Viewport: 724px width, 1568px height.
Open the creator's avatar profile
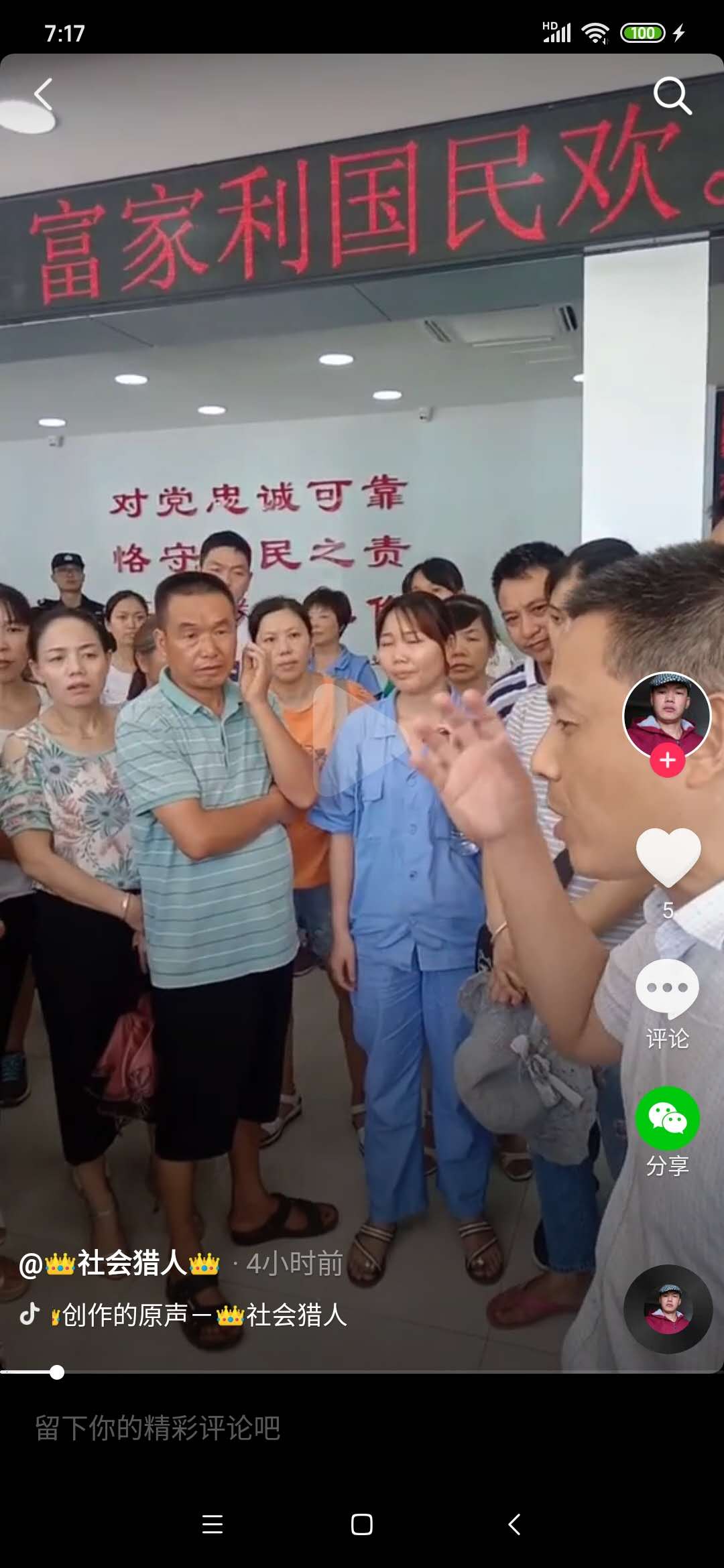(x=666, y=714)
